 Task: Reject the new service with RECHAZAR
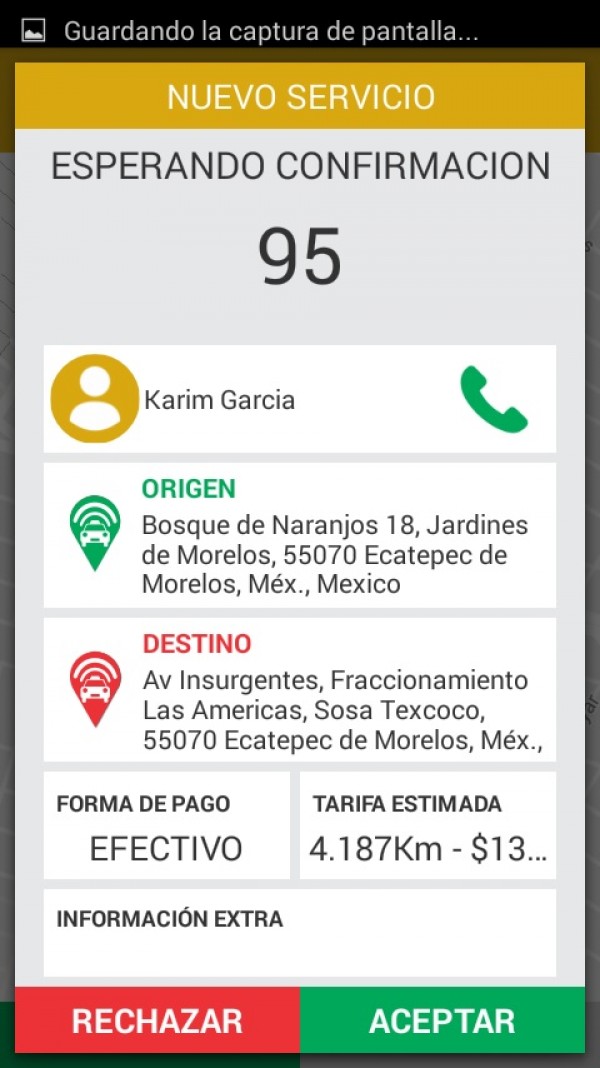[157, 1021]
